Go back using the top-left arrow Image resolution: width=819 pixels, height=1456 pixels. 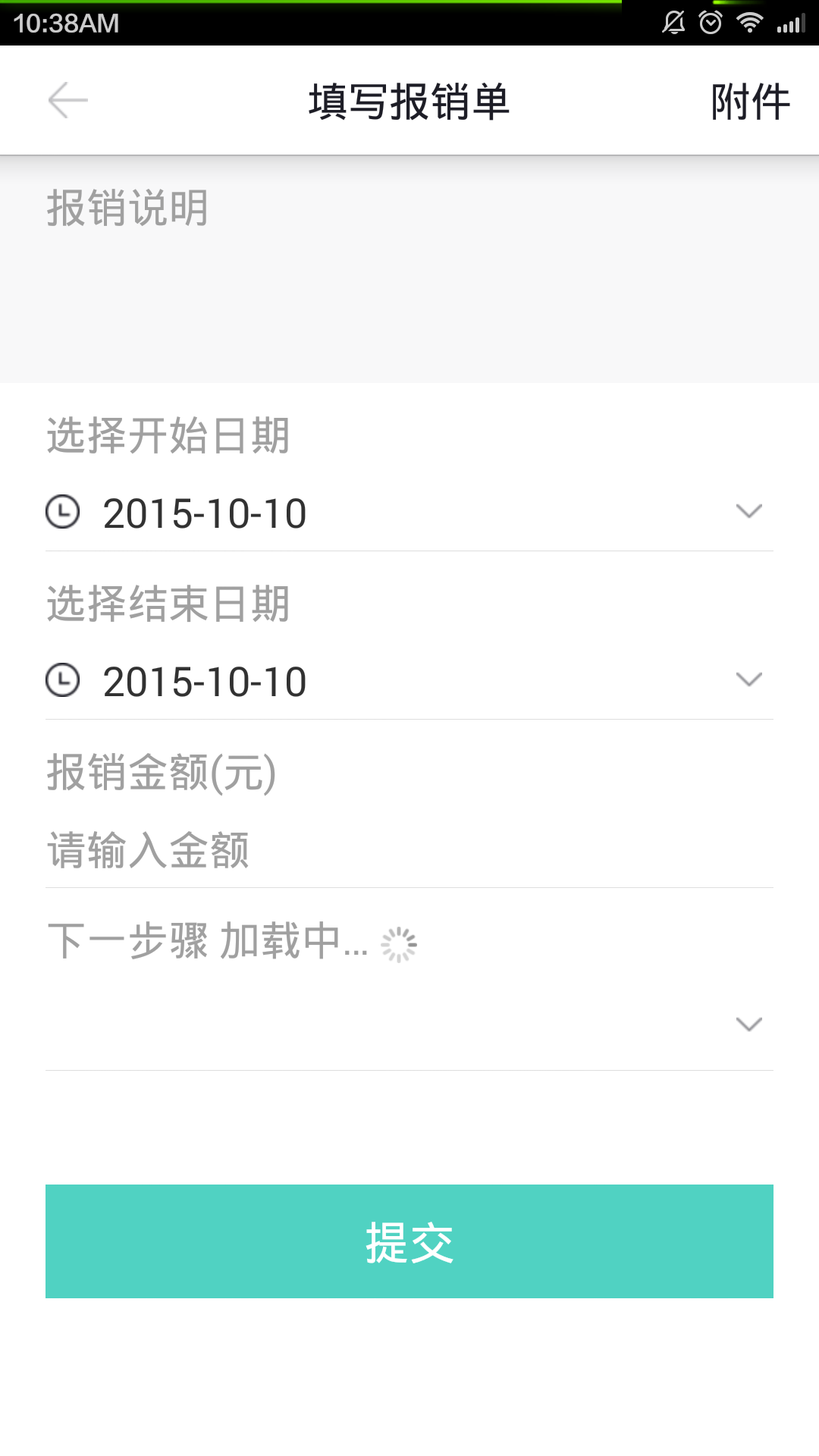point(68,101)
